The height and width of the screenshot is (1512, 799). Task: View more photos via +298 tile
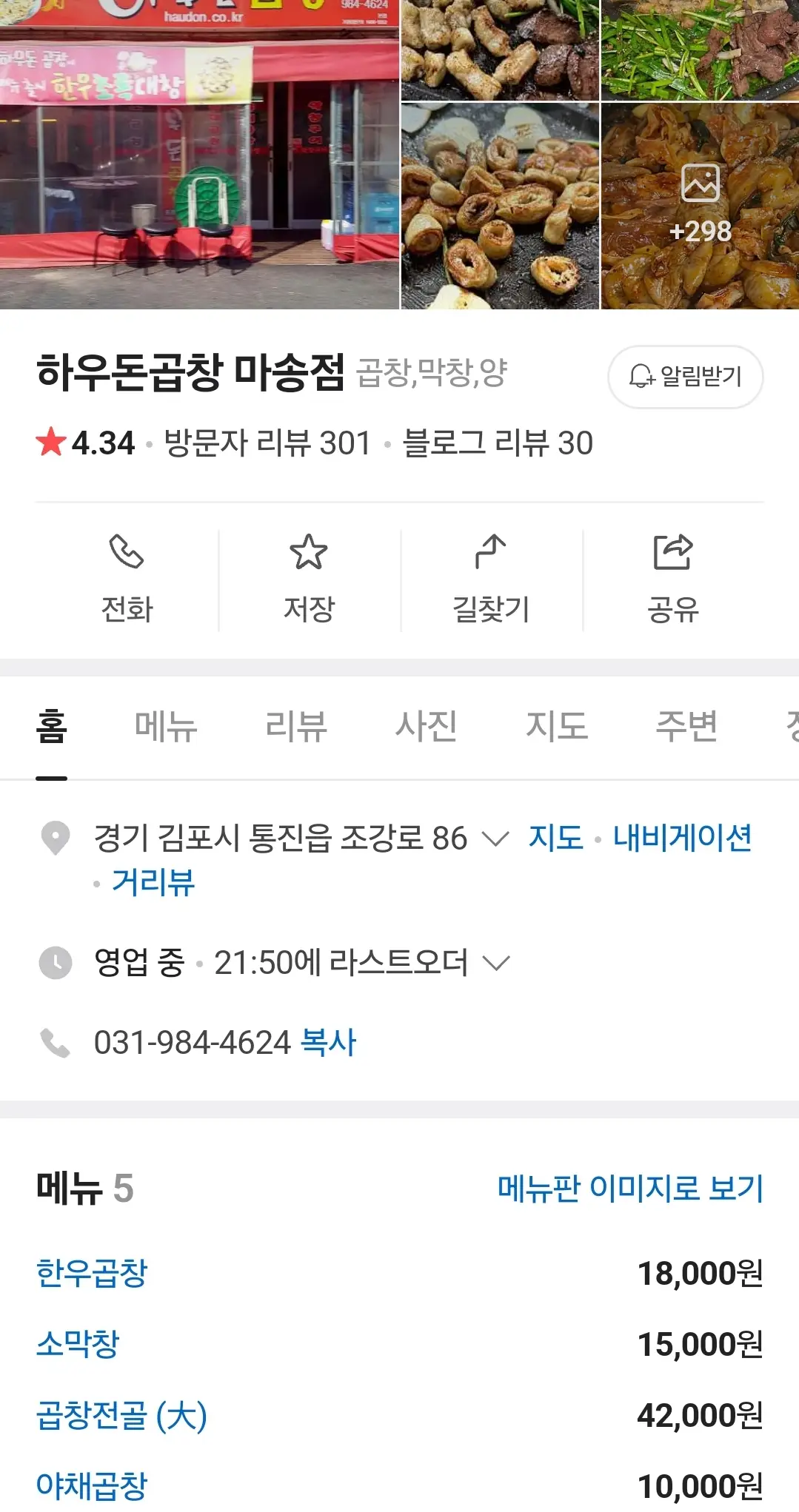click(x=700, y=206)
